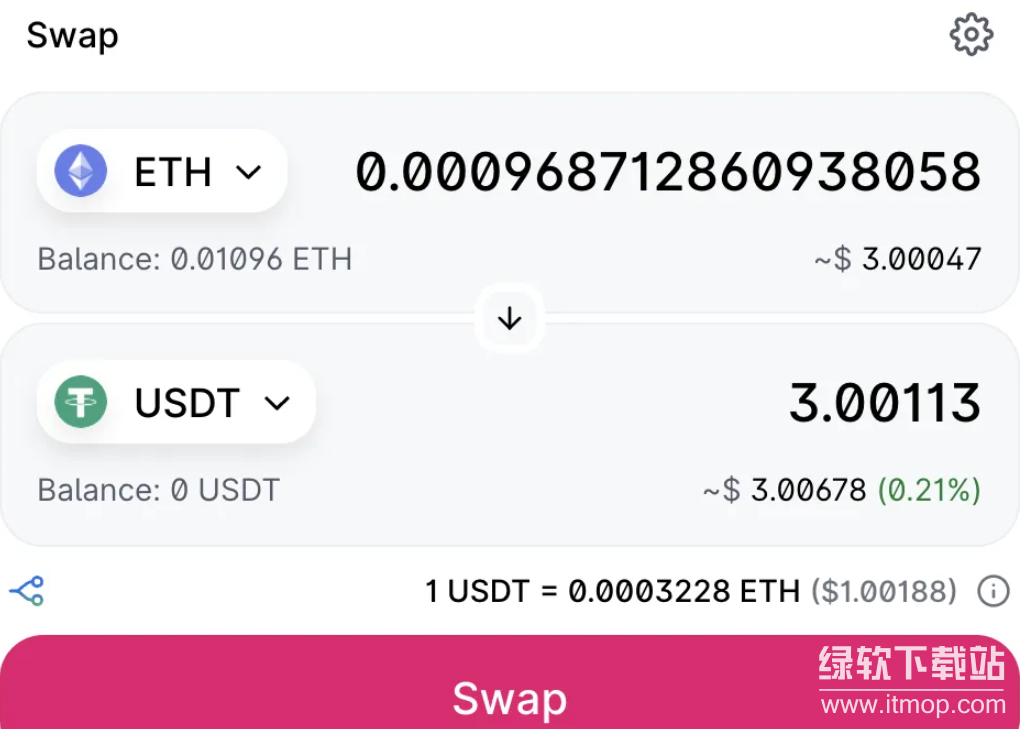Reverse swap direction with the arrow
This screenshot has width=1020, height=729.
click(x=510, y=319)
